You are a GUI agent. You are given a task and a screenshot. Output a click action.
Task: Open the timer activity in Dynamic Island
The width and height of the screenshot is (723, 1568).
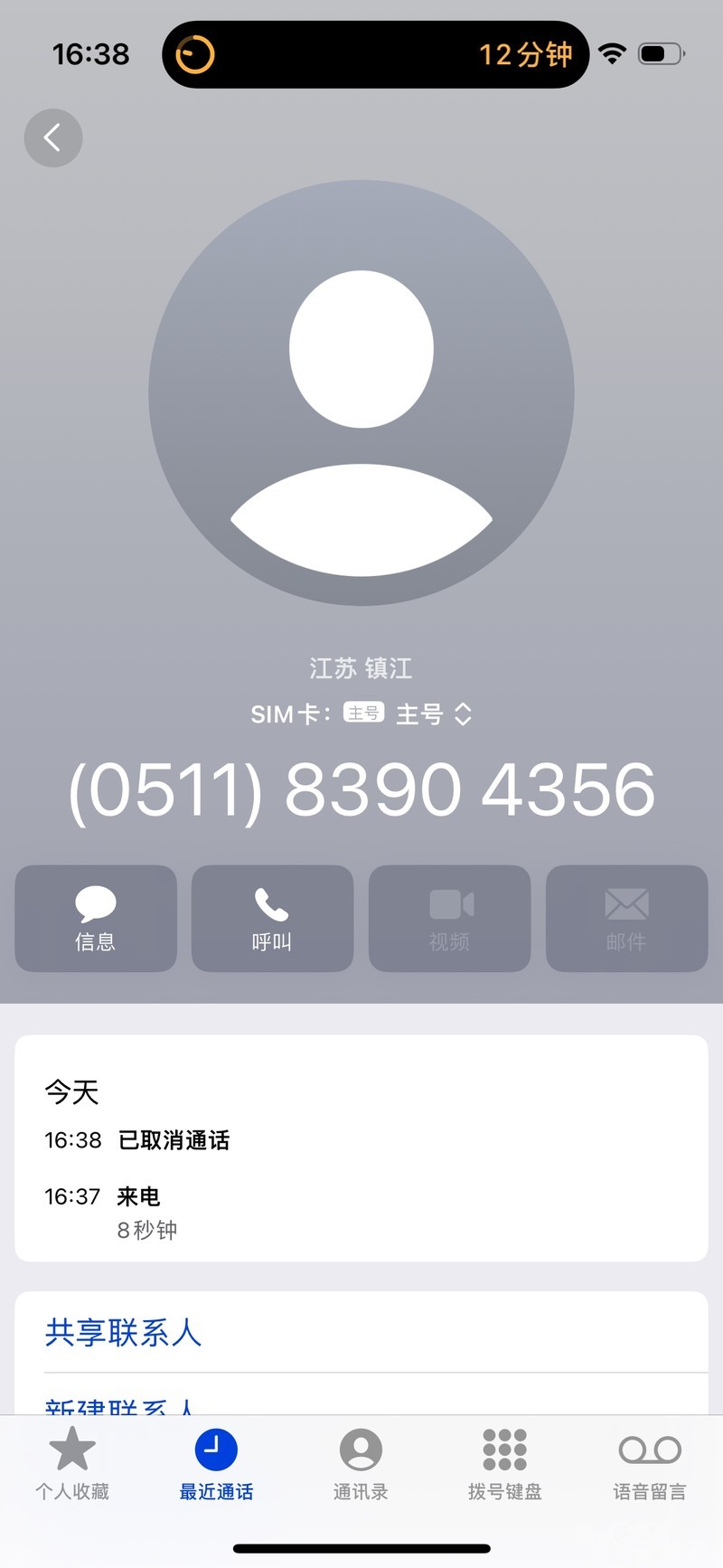(x=375, y=54)
